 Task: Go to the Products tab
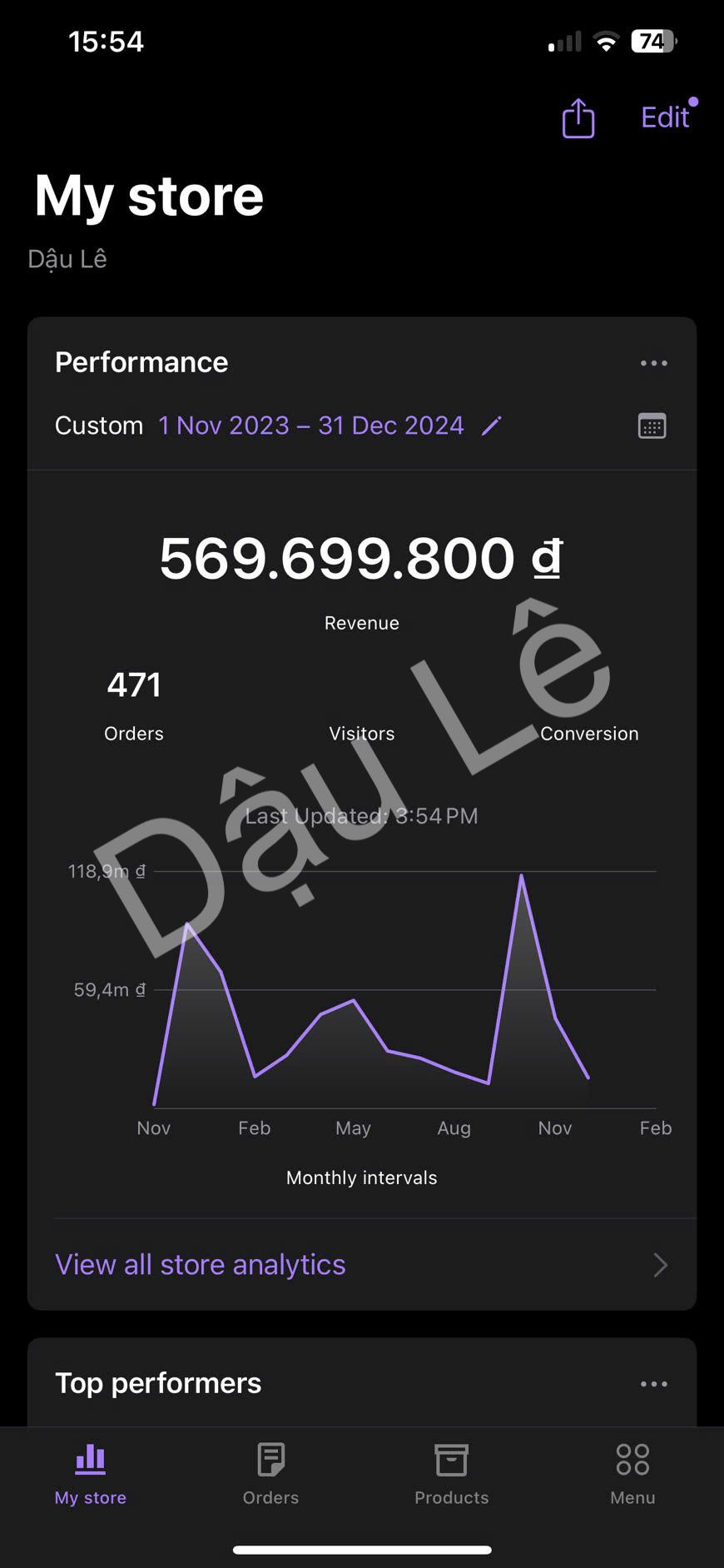tap(452, 1475)
